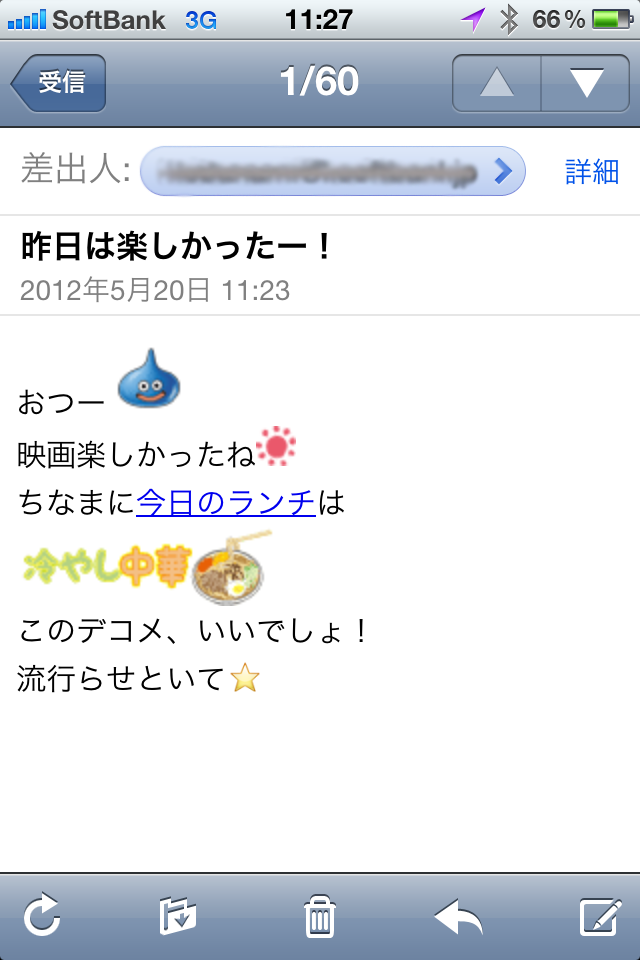Viewport: 640px width, 960px height.
Task: Reply to this message
Action: point(458,916)
